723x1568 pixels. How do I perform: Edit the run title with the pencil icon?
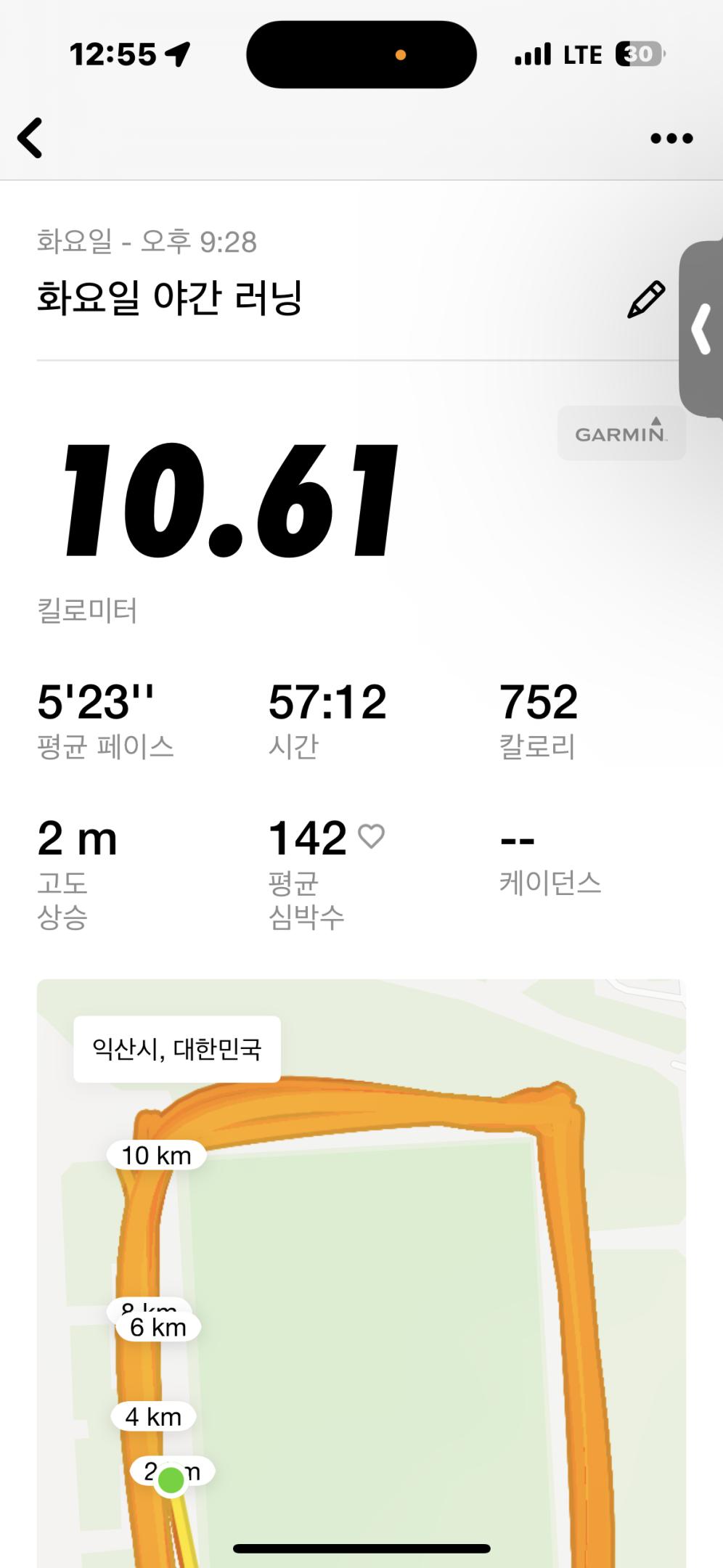[x=645, y=299]
